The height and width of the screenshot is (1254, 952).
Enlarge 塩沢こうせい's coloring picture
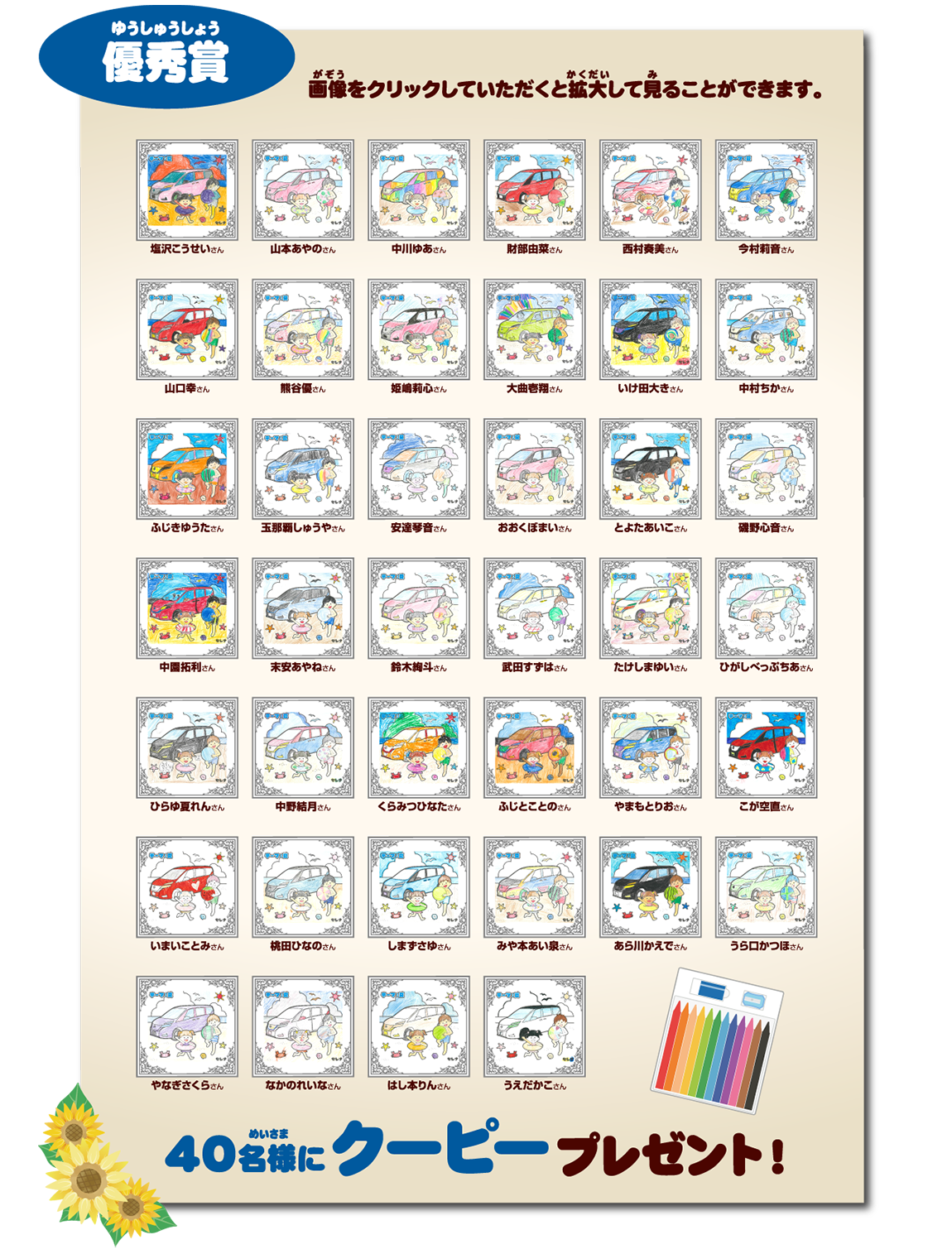pyautogui.click(x=187, y=190)
